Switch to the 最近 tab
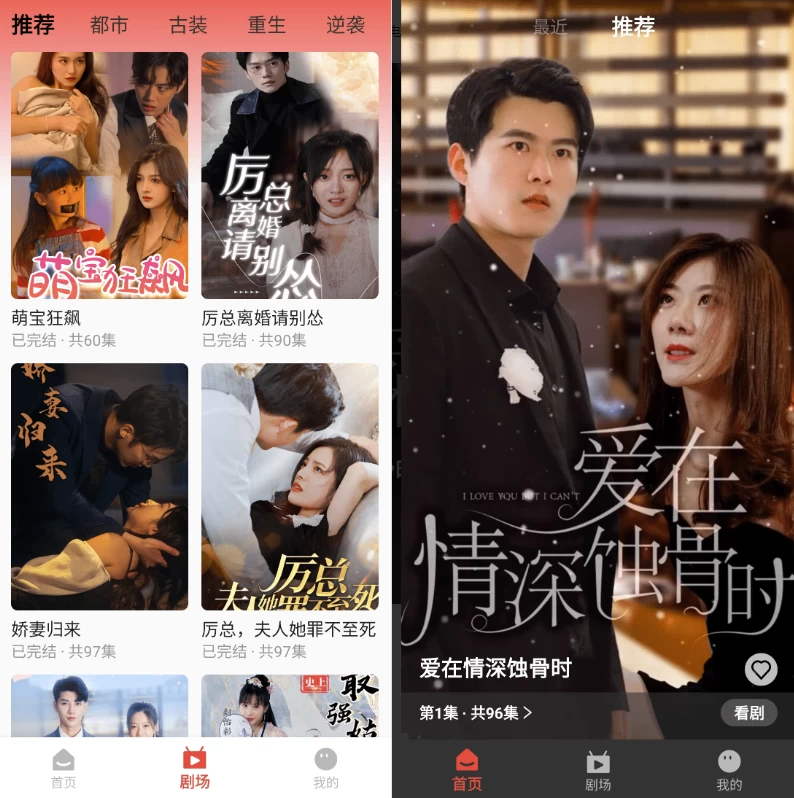Image resolution: width=794 pixels, height=798 pixels. tap(550, 27)
